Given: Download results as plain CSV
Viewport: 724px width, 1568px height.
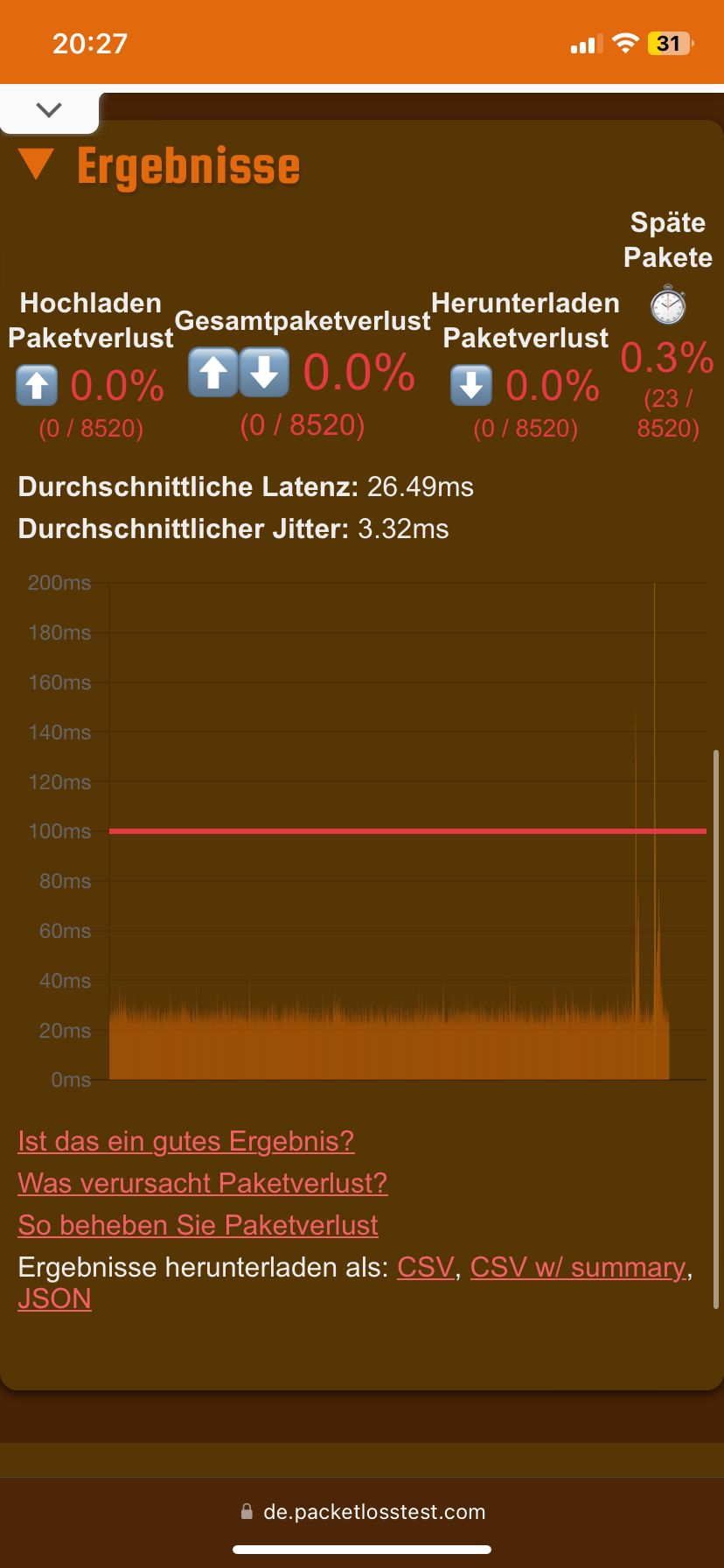Looking at the screenshot, I should (426, 1267).
